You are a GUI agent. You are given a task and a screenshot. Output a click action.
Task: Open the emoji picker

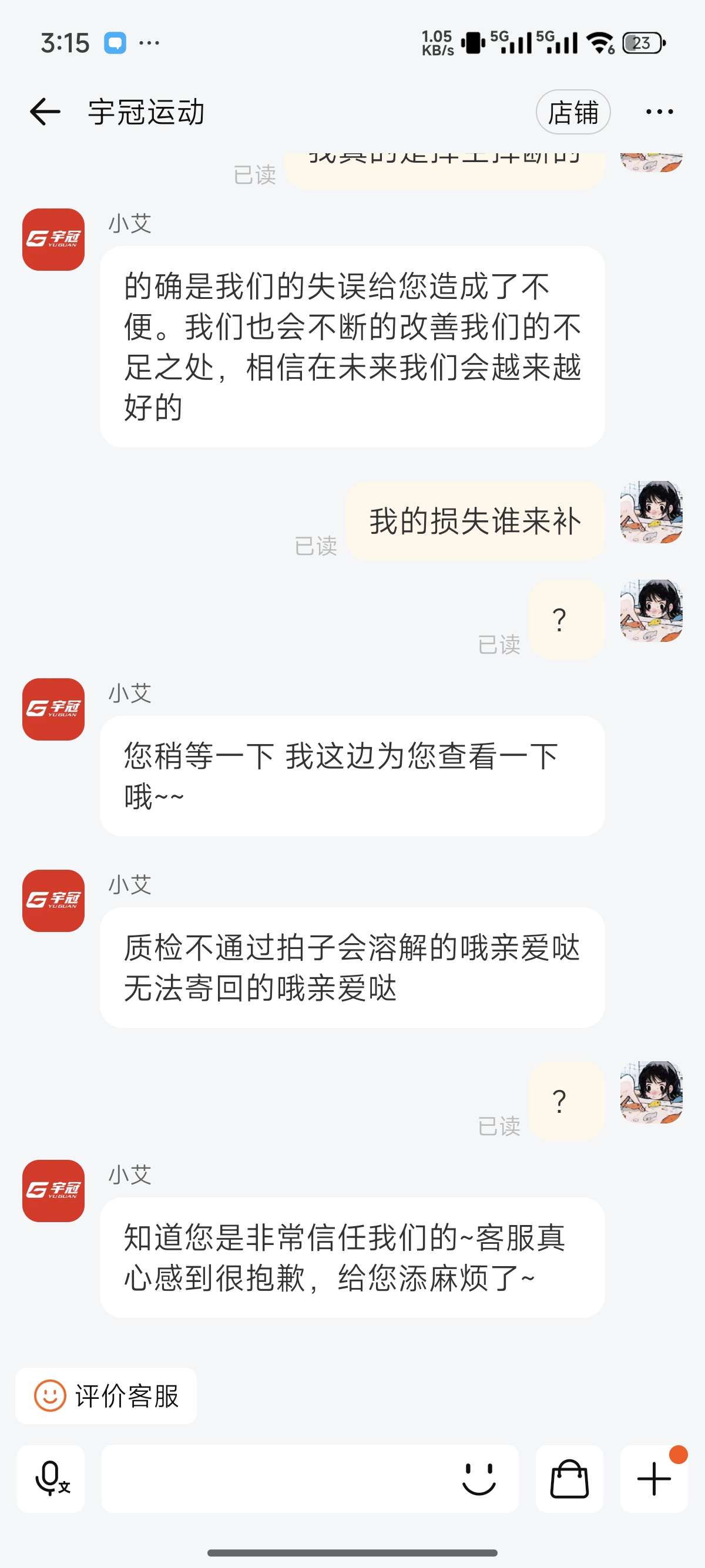(x=479, y=1479)
